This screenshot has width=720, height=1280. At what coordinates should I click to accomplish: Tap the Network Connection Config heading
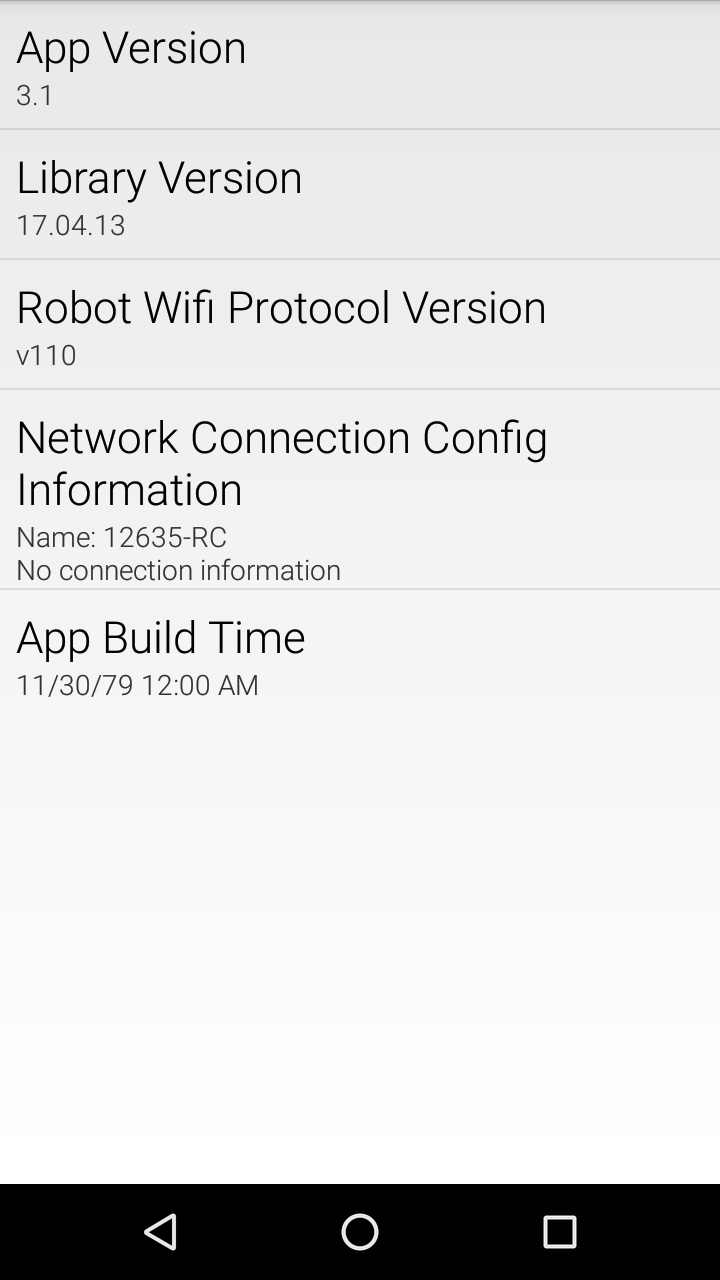coord(282,437)
